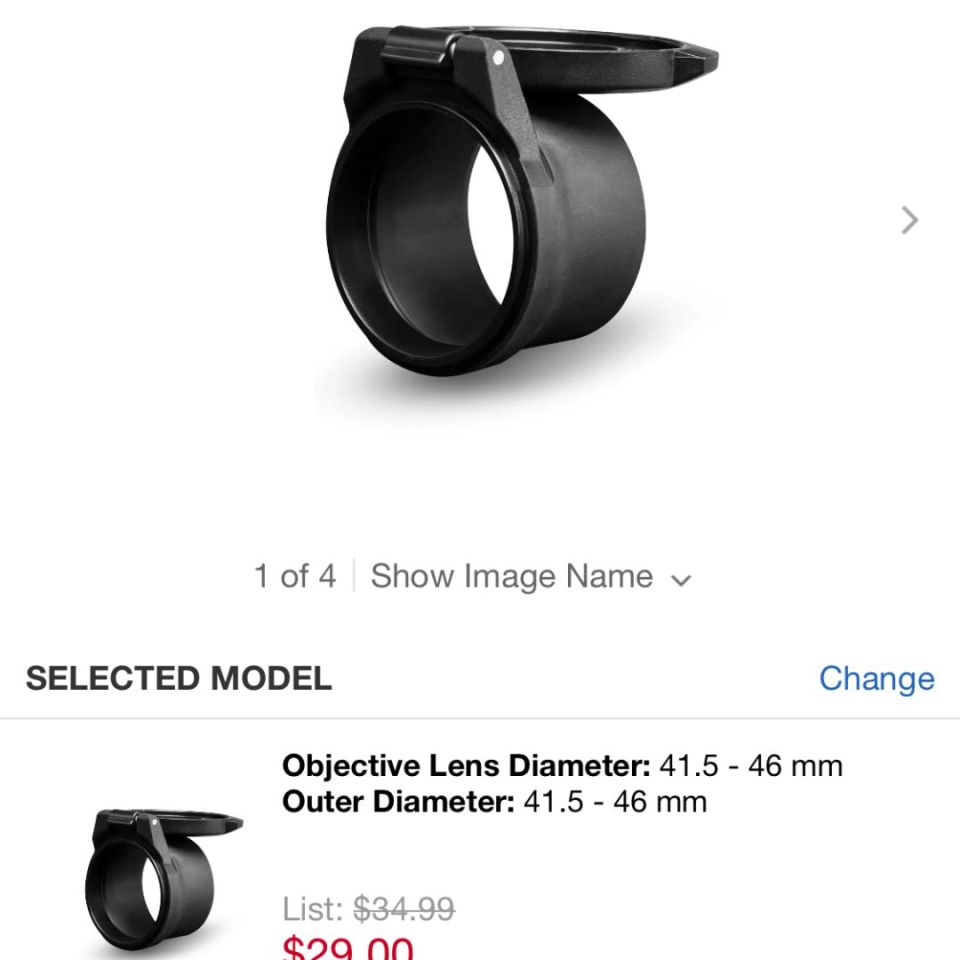Expand Show Image Name
The image size is (960, 960).
tap(530, 577)
